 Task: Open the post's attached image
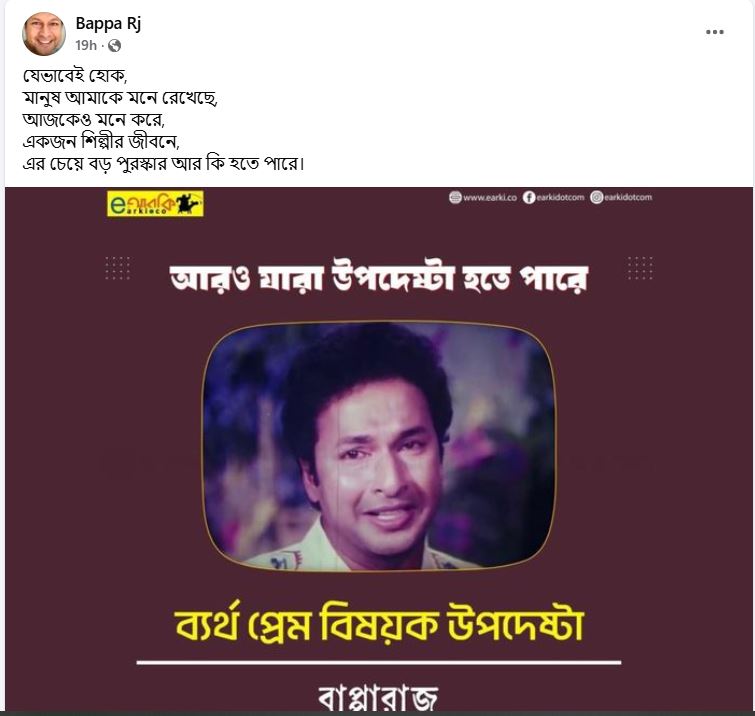coord(378,450)
